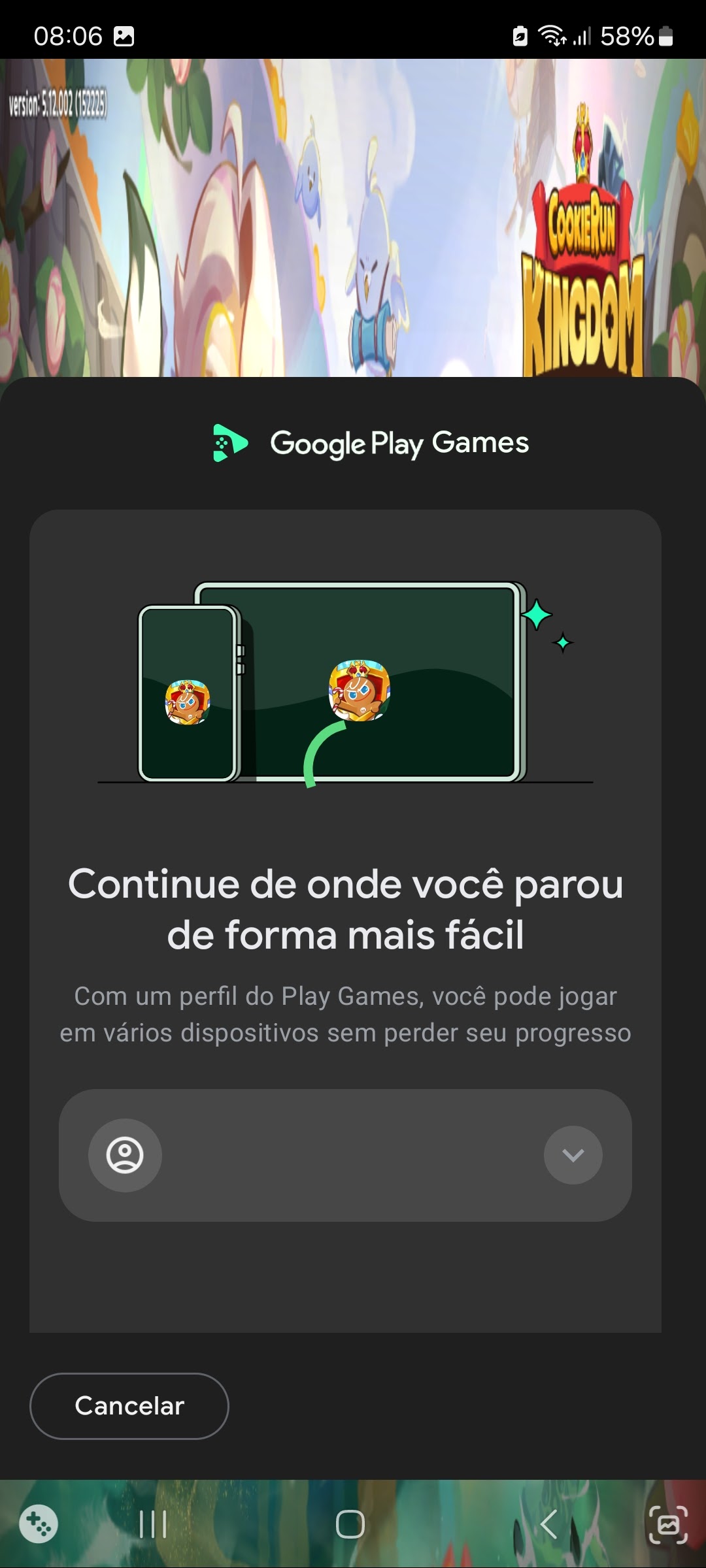Open the game tools controller icon

(x=39, y=1524)
